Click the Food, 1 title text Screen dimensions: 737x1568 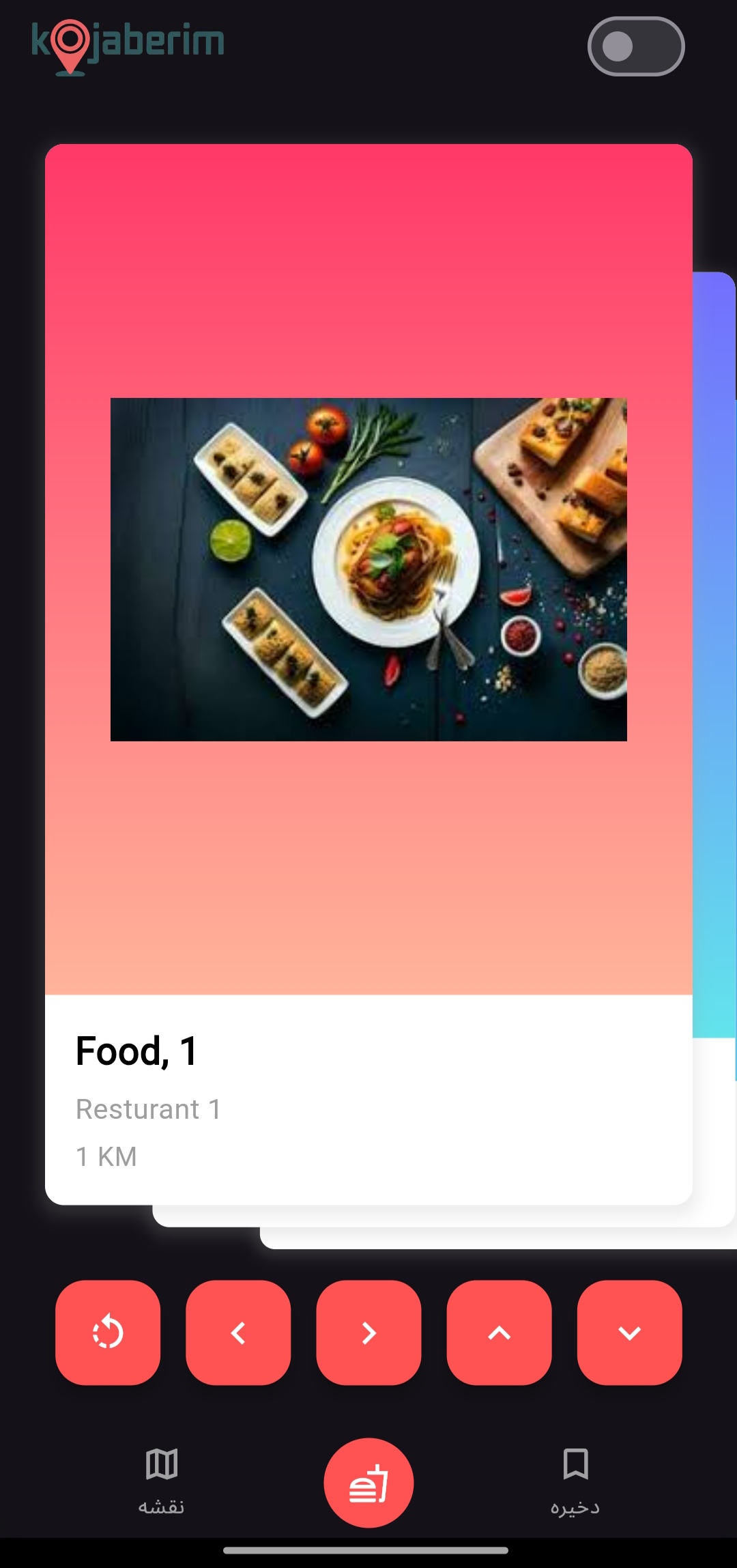click(135, 1052)
